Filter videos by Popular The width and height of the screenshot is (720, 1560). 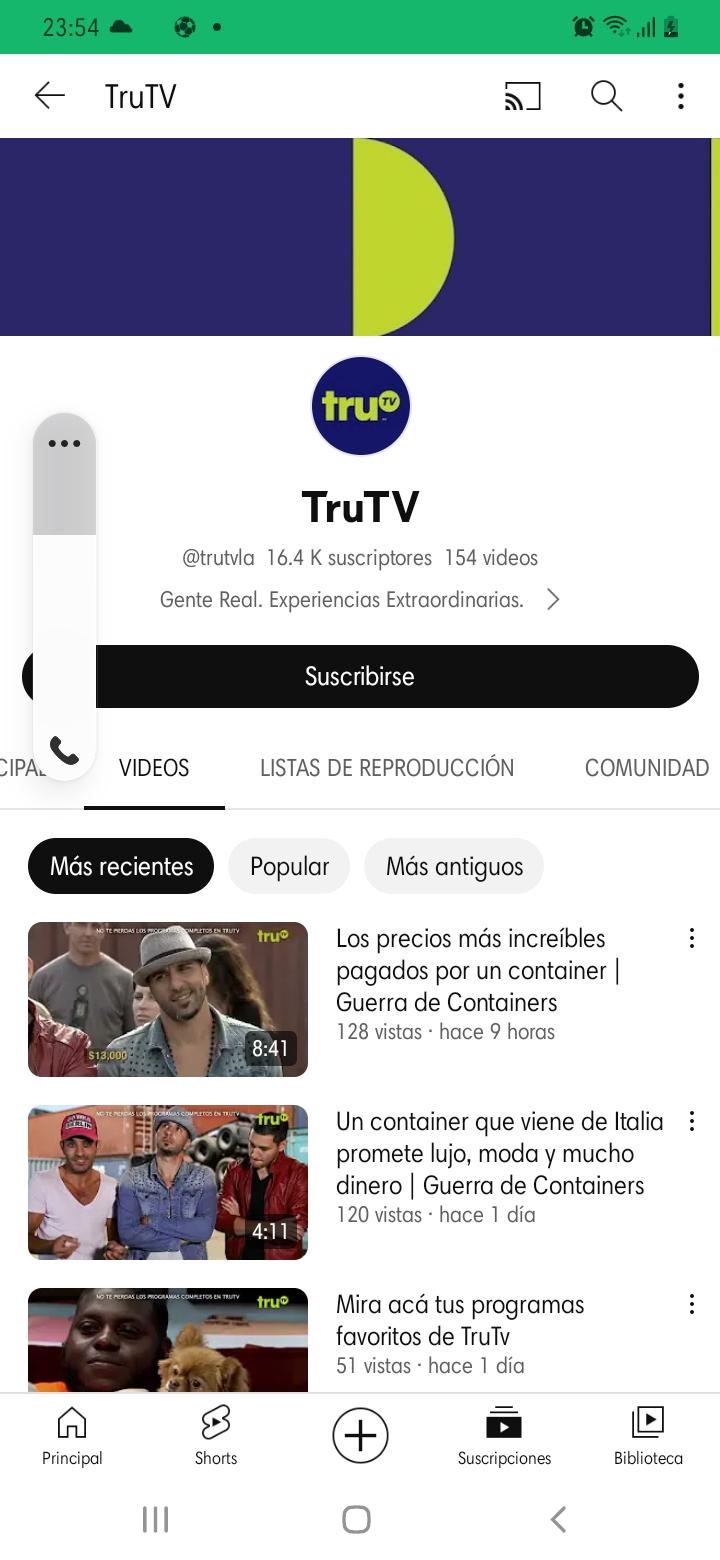[289, 866]
